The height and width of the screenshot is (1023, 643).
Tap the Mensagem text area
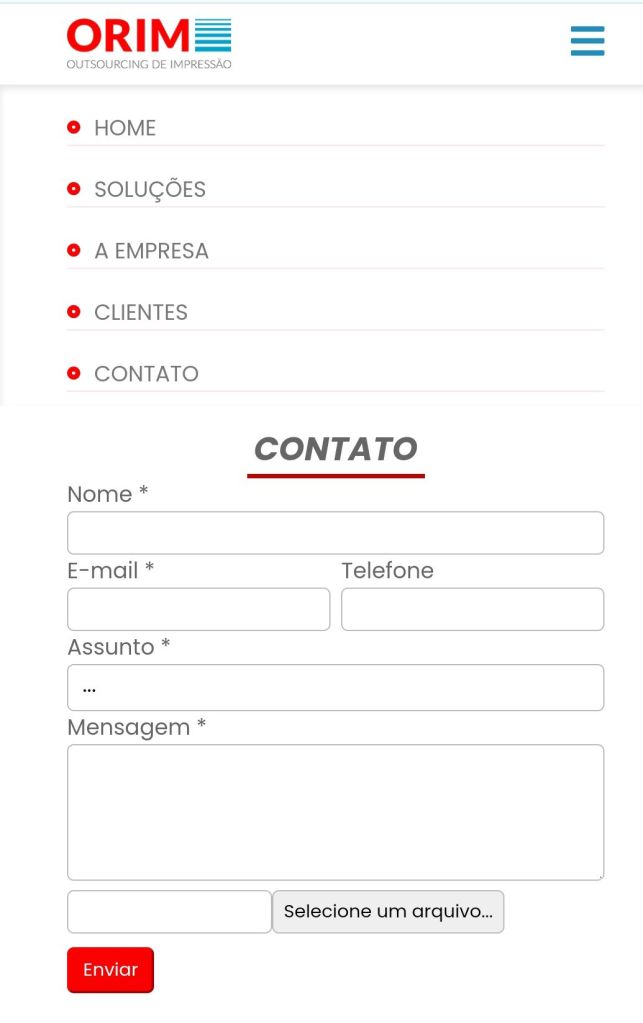pos(335,812)
